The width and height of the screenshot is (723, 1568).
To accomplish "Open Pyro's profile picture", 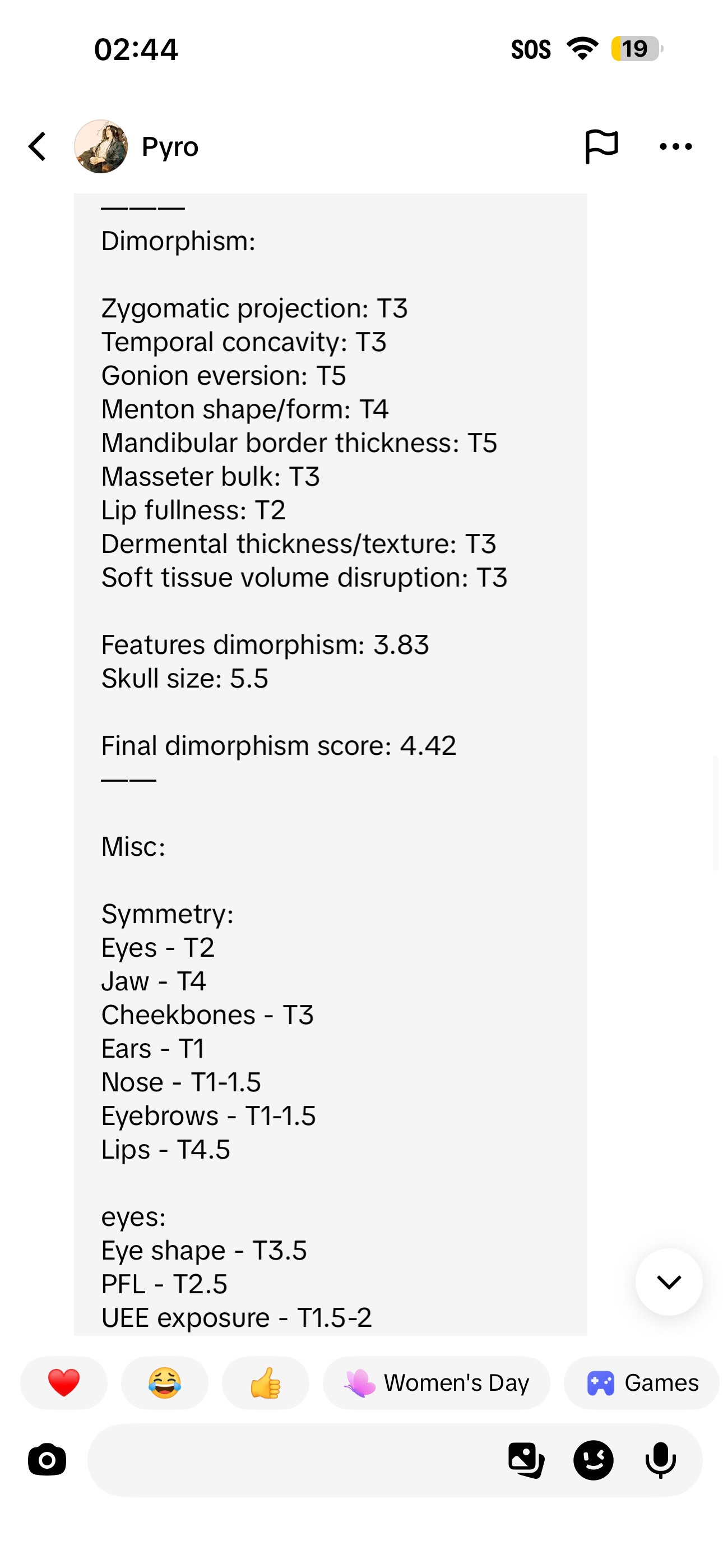I will (x=101, y=147).
